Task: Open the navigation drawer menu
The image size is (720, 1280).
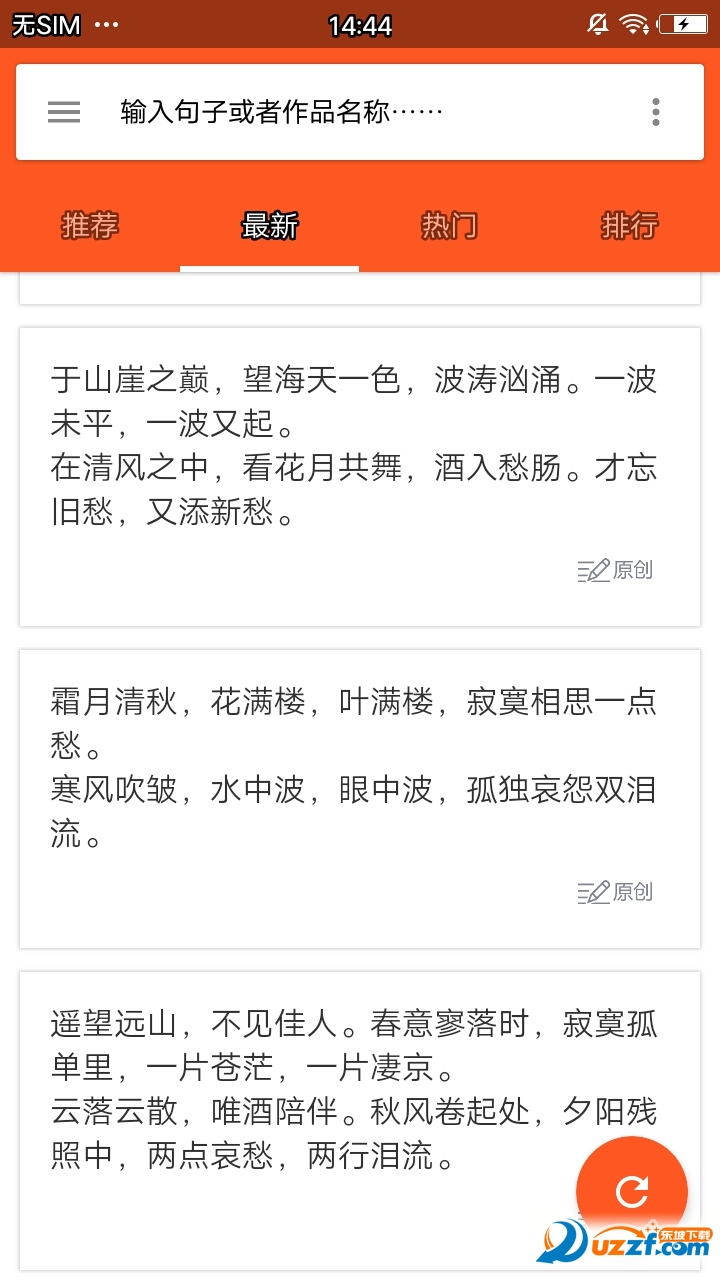Action: coord(63,112)
